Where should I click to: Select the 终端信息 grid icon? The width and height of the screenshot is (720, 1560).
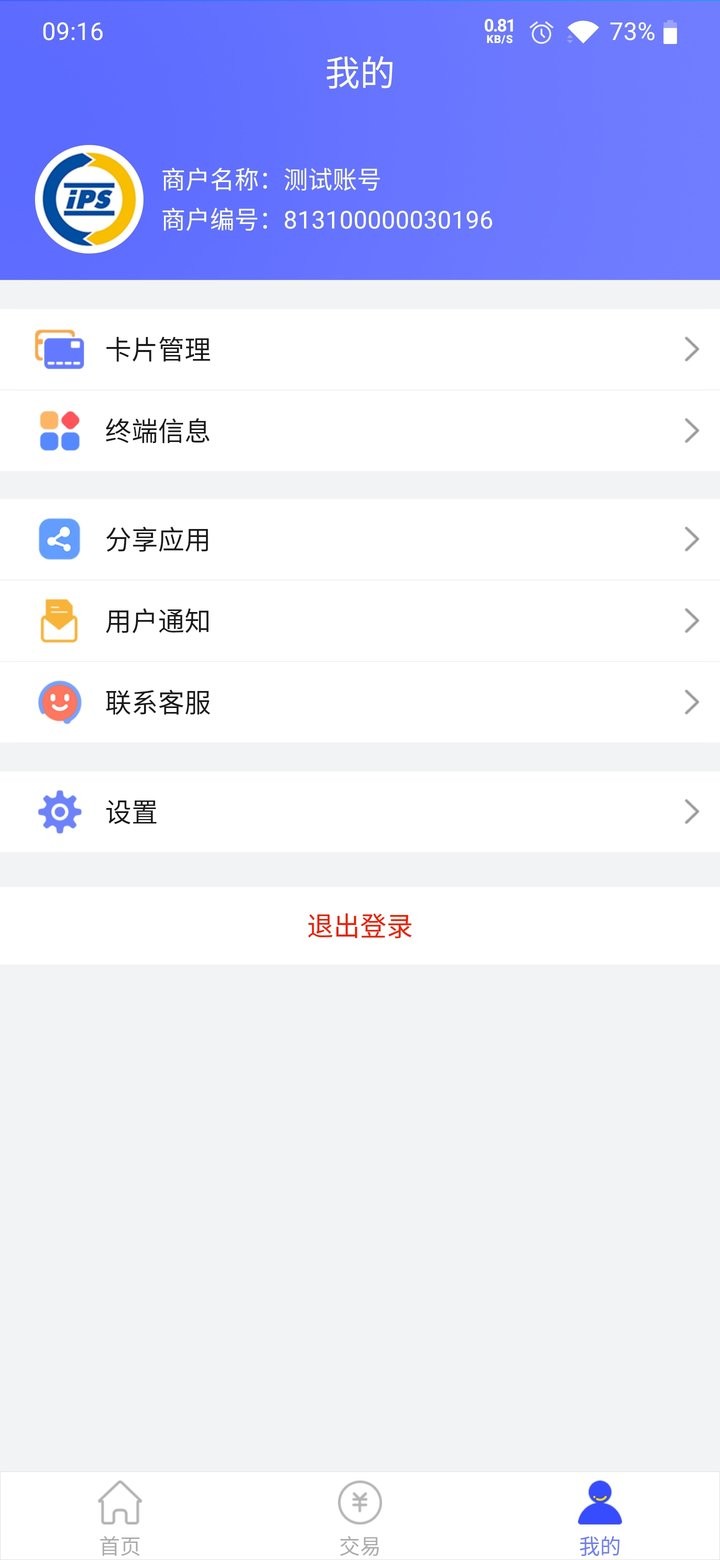(x=59, y=430)
